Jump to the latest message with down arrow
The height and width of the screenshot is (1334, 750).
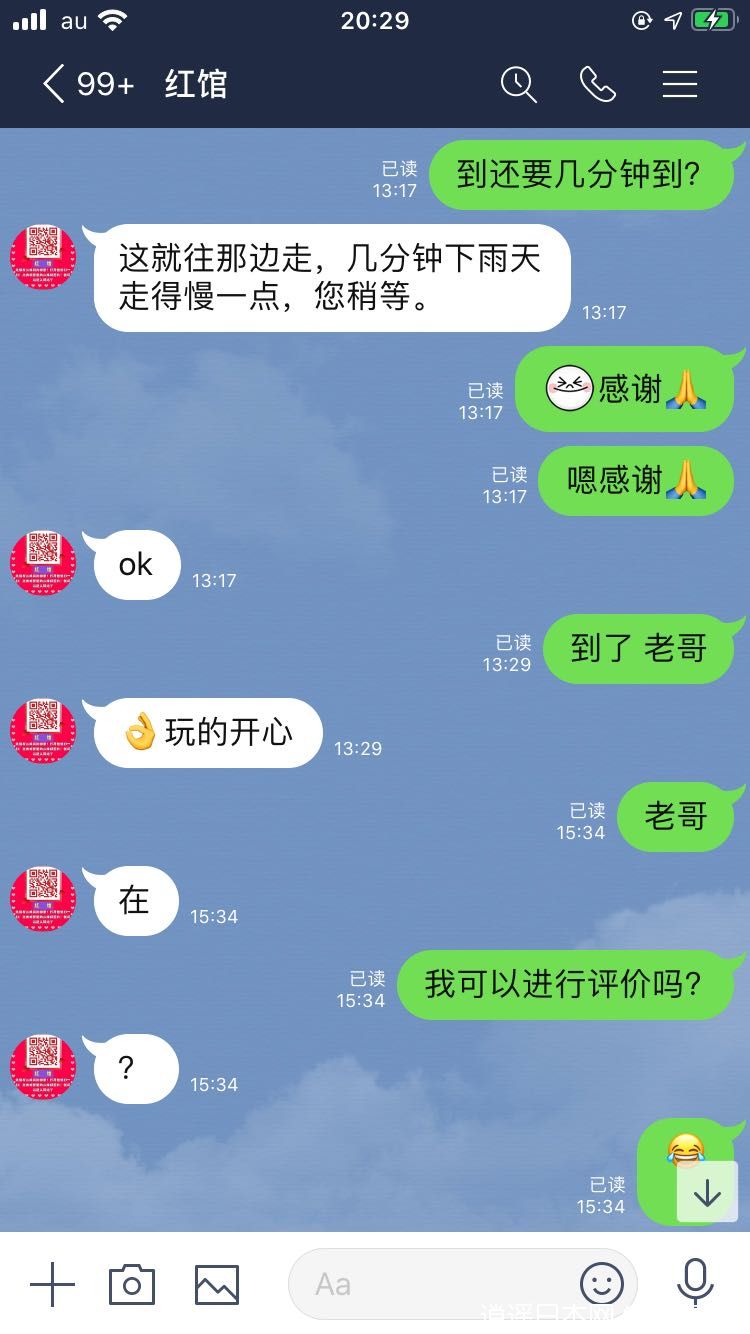click(707, 1192)
